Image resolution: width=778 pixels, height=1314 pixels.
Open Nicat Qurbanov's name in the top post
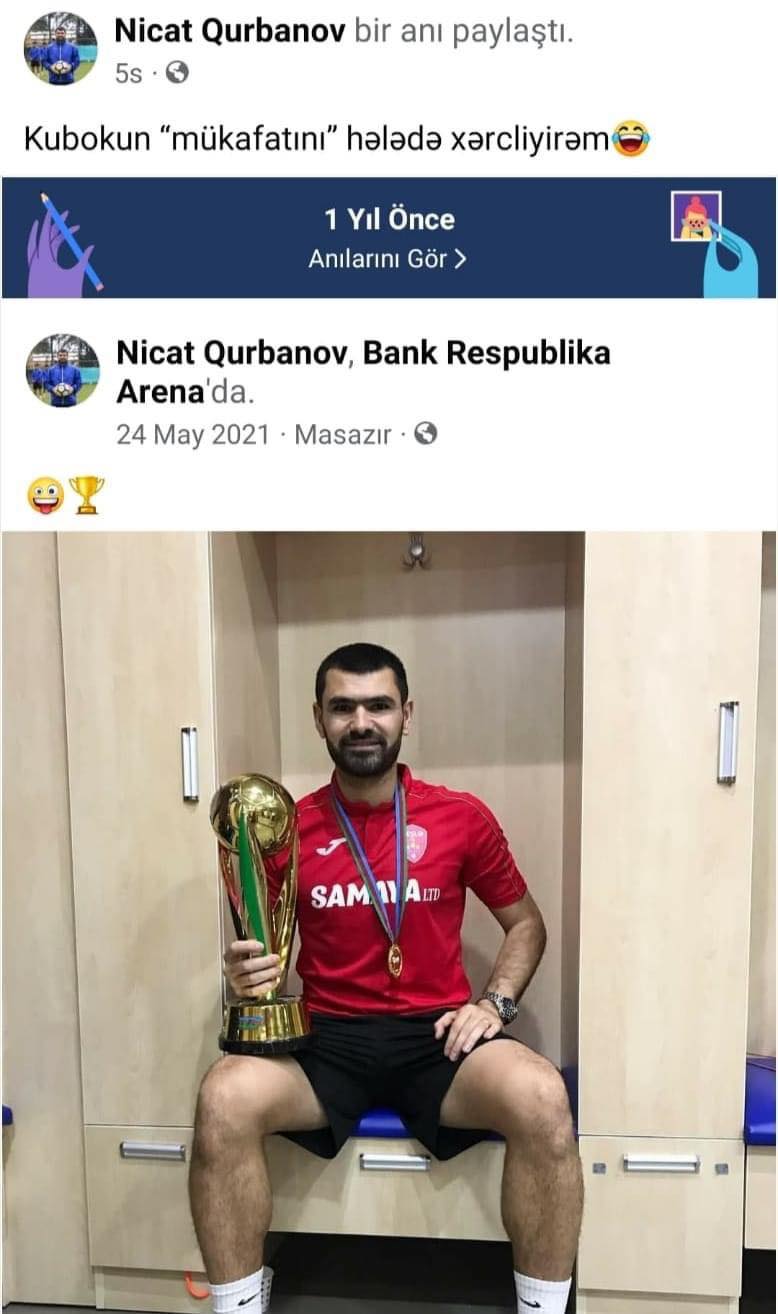tap(231, 31)
